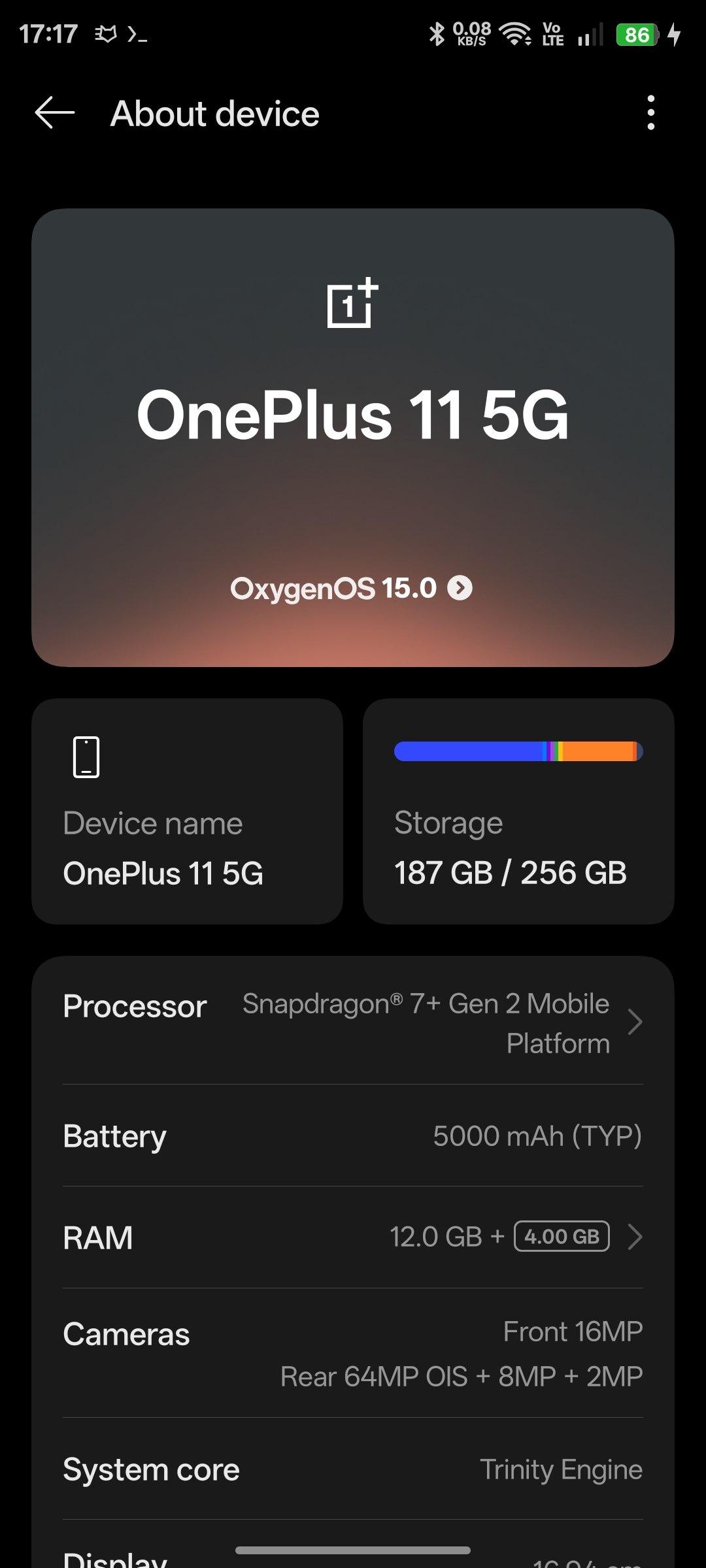Go back from About device

pos(54,113)
